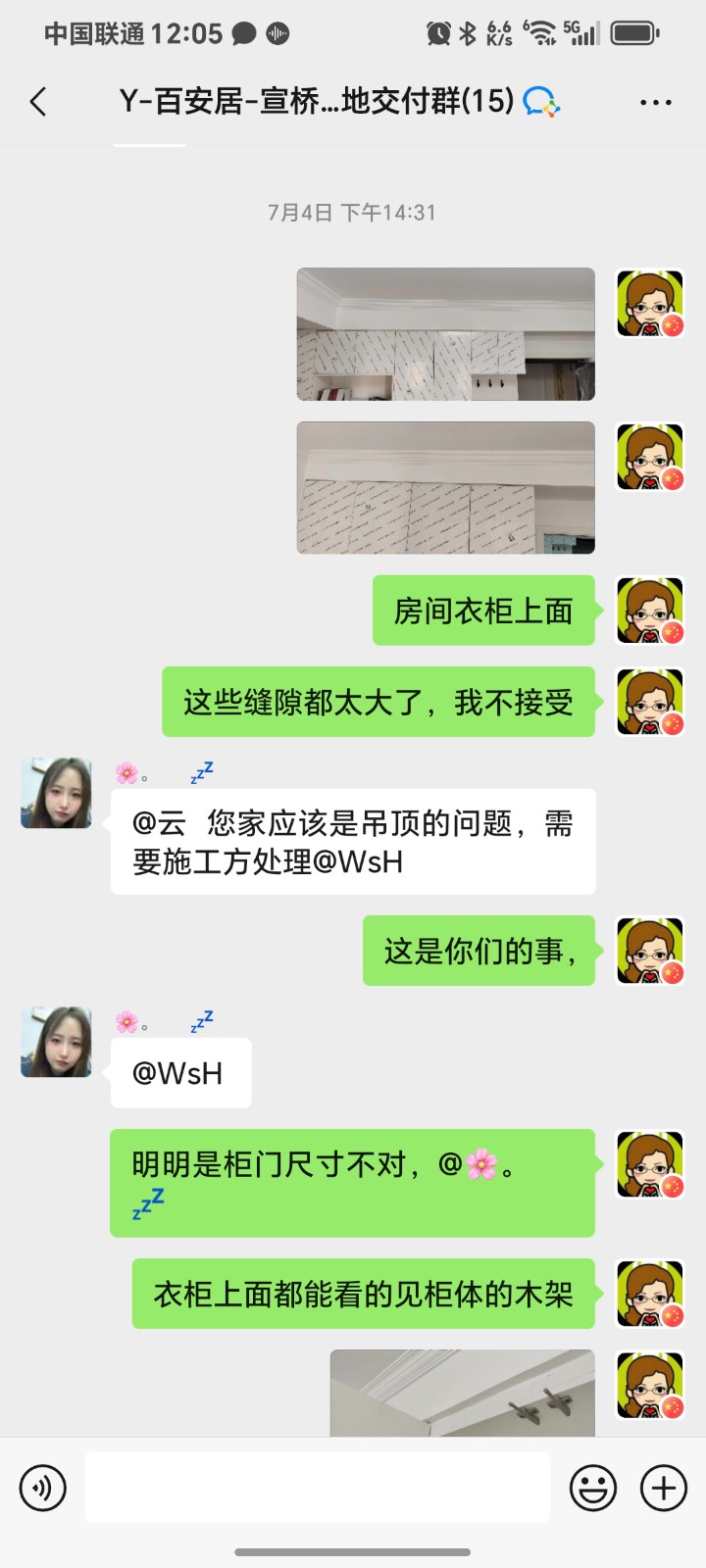Open the partially visible bottom photo
706x1568 pixels.
[462, 1393]
